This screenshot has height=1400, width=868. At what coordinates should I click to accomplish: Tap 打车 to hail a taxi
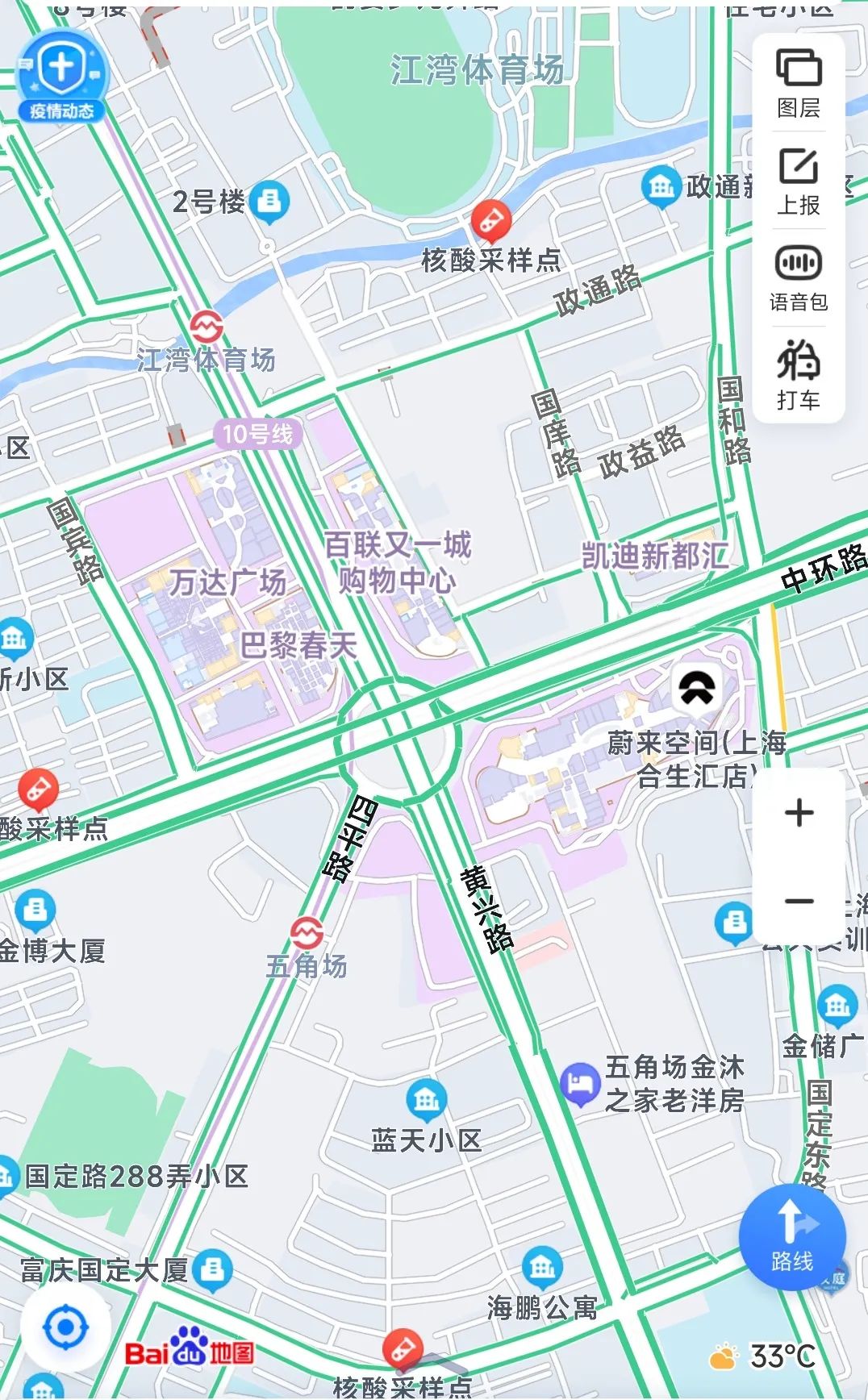798,375
